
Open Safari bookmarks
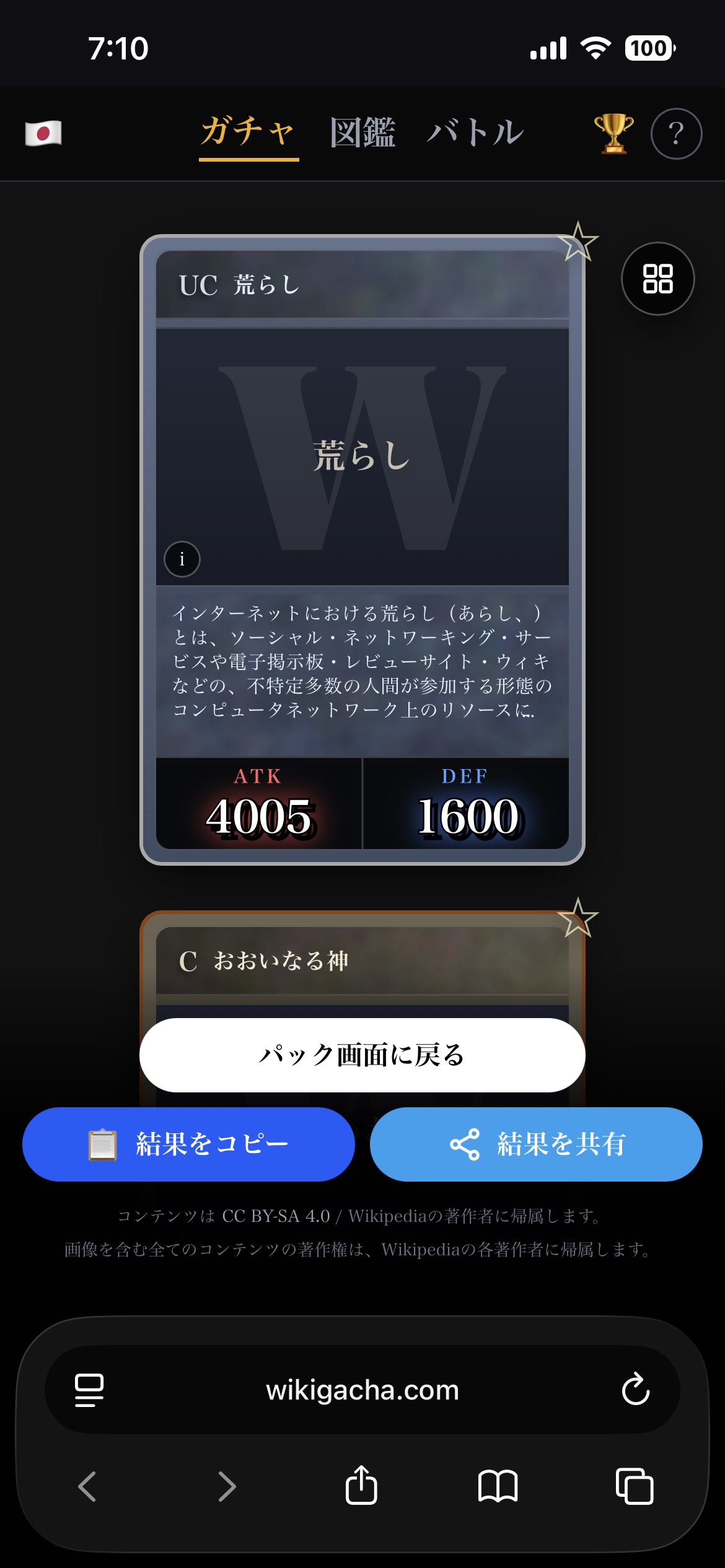[498, 1486]
